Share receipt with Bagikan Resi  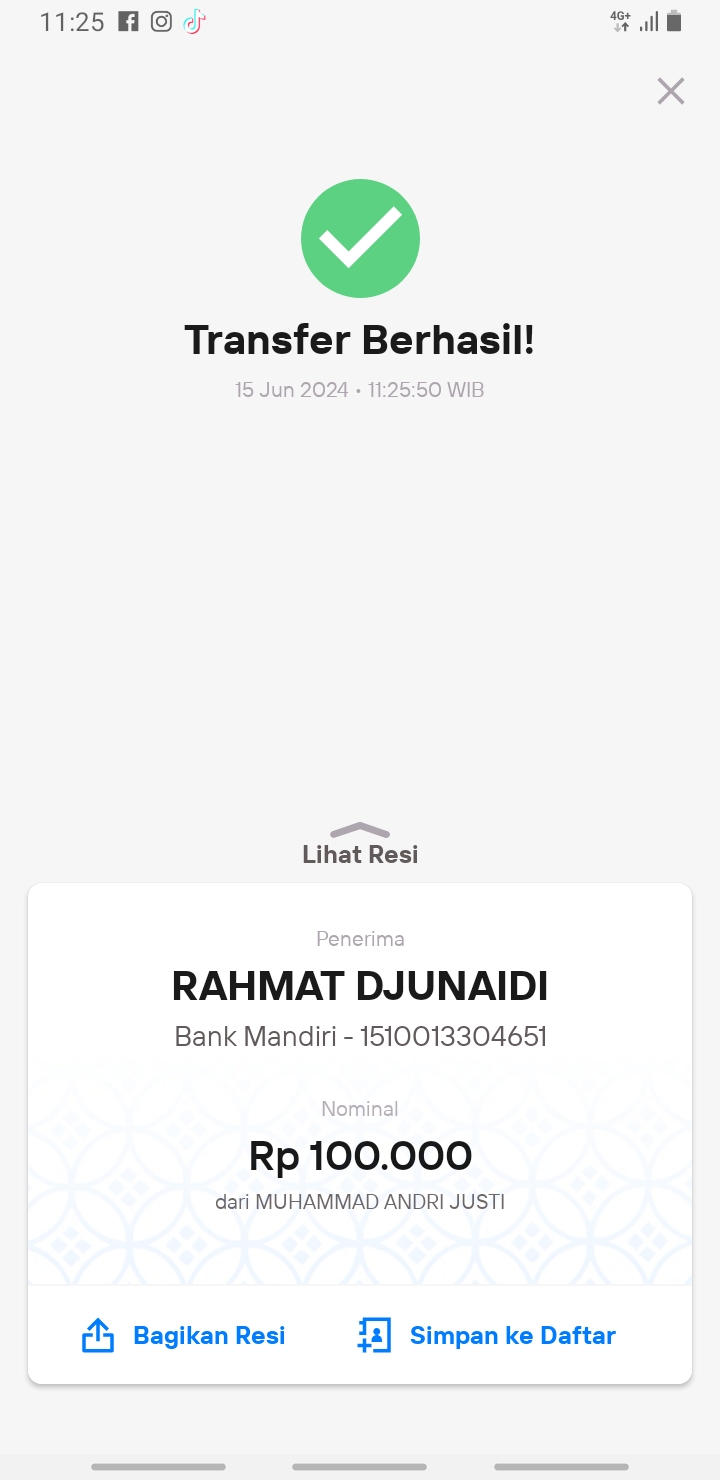pyautogui.click(x=183, y=1335)
